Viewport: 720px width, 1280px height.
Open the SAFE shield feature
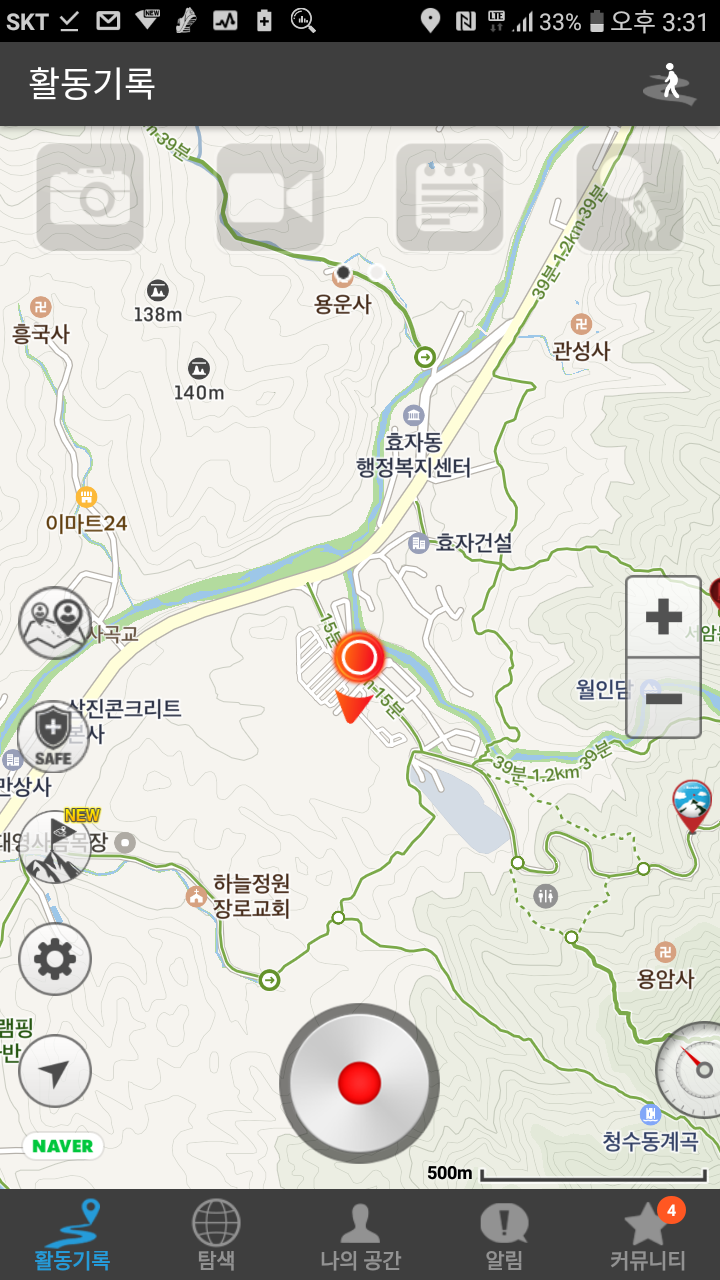tap(53, 737)
